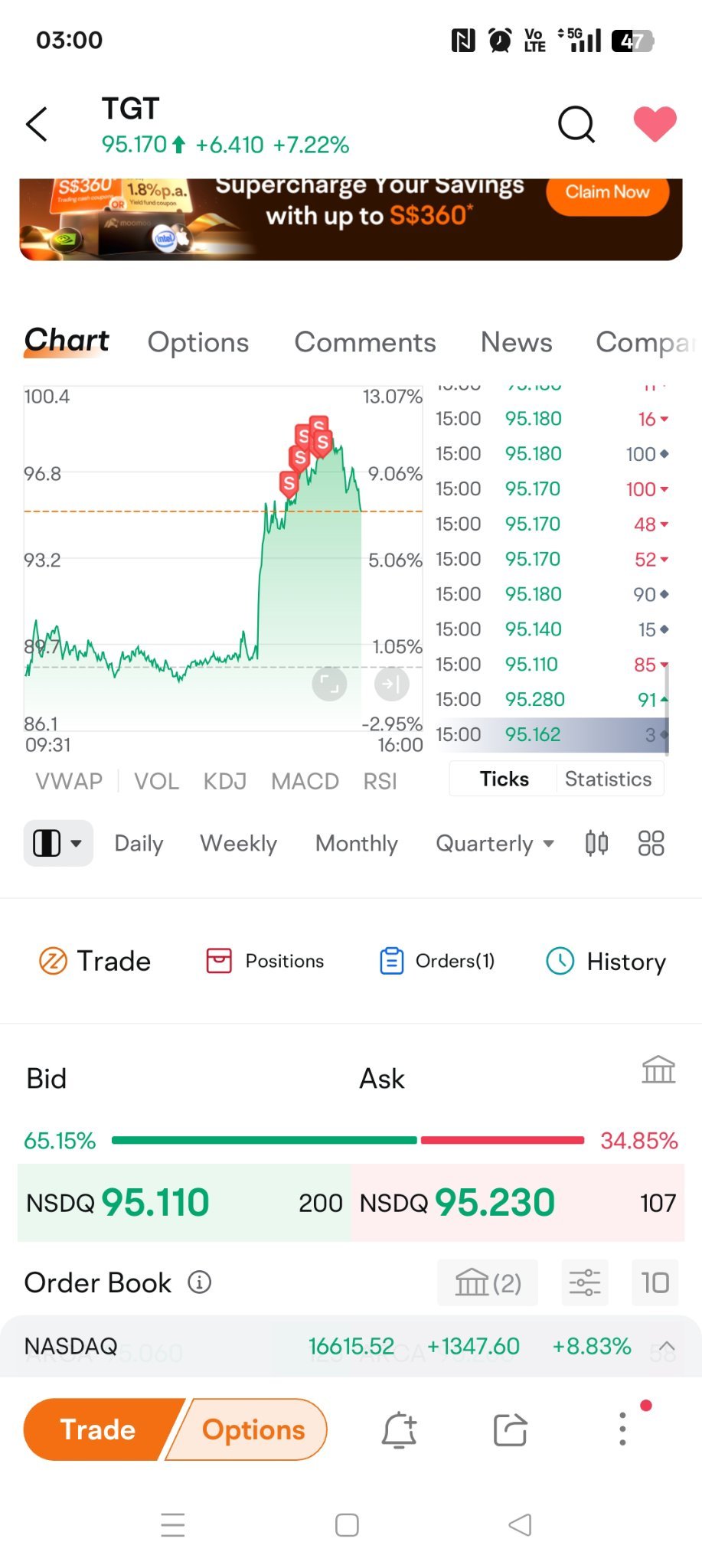Share this stock page
702x1568 pixels.
[511, 1429]
